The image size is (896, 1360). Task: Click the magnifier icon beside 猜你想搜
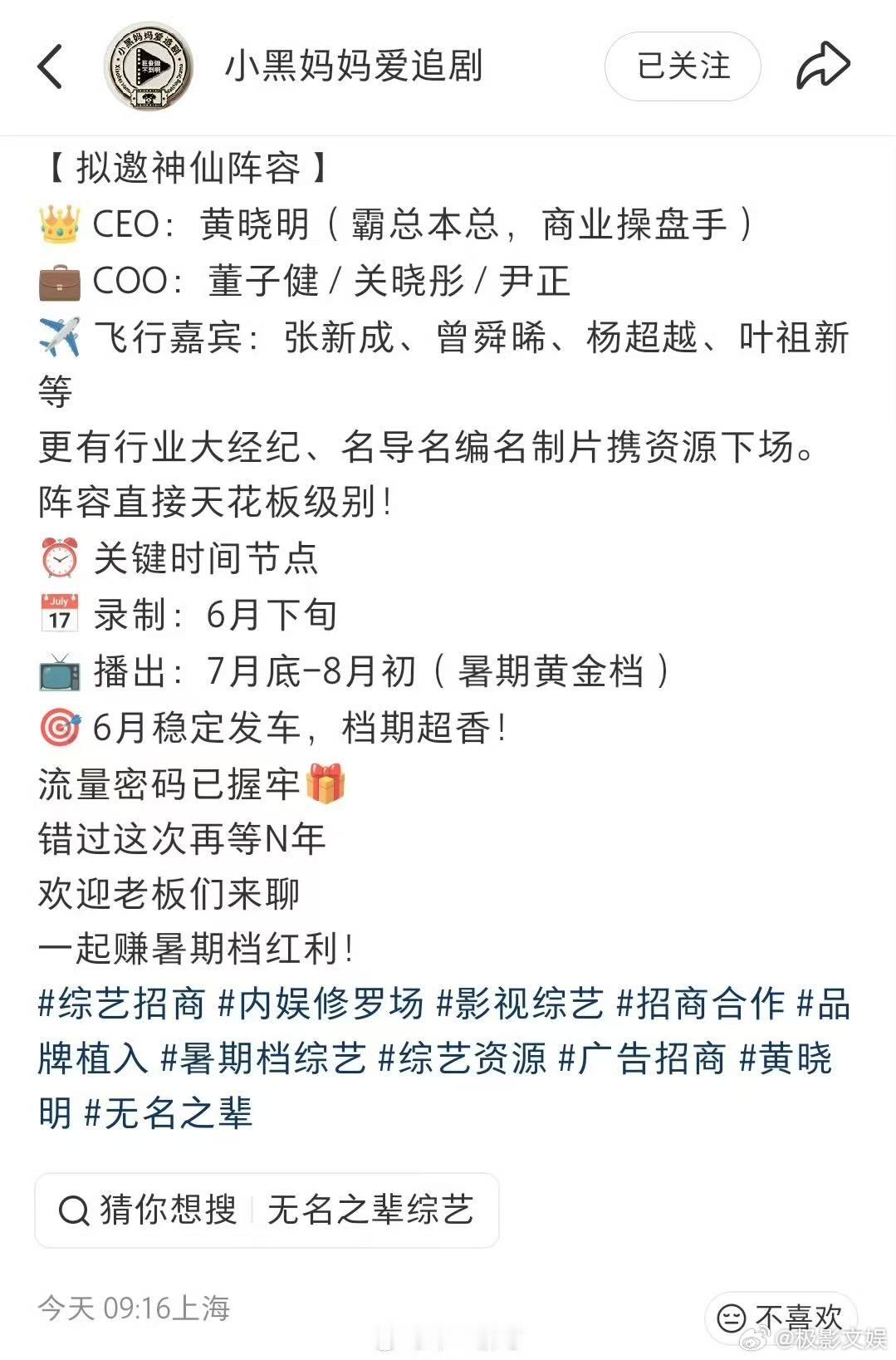pyautogui.click(x=75, y=1212)
